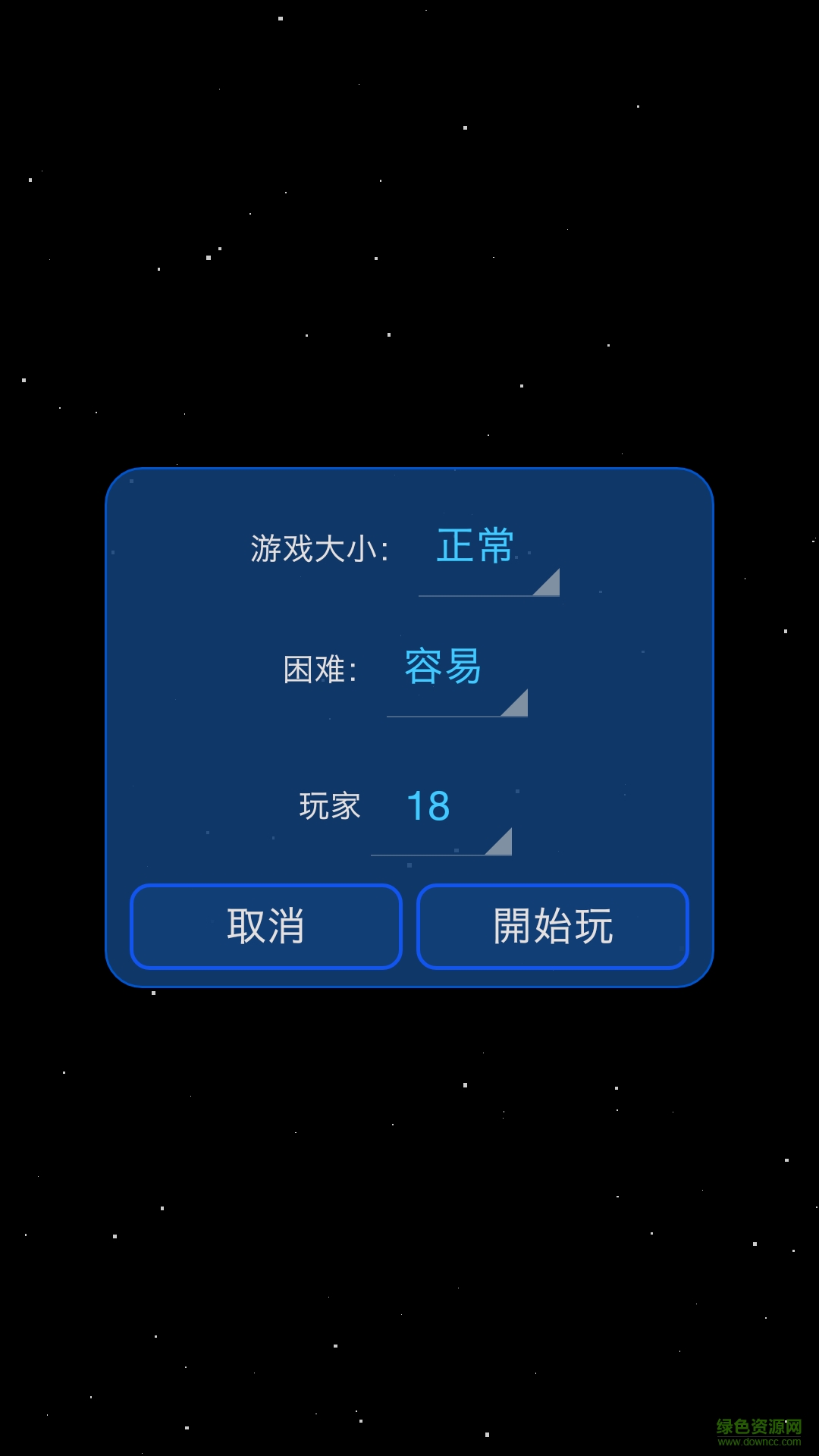Tap the underline beneath the 容易 value
The image size is (819, 1456).
[x=455, y=717]
